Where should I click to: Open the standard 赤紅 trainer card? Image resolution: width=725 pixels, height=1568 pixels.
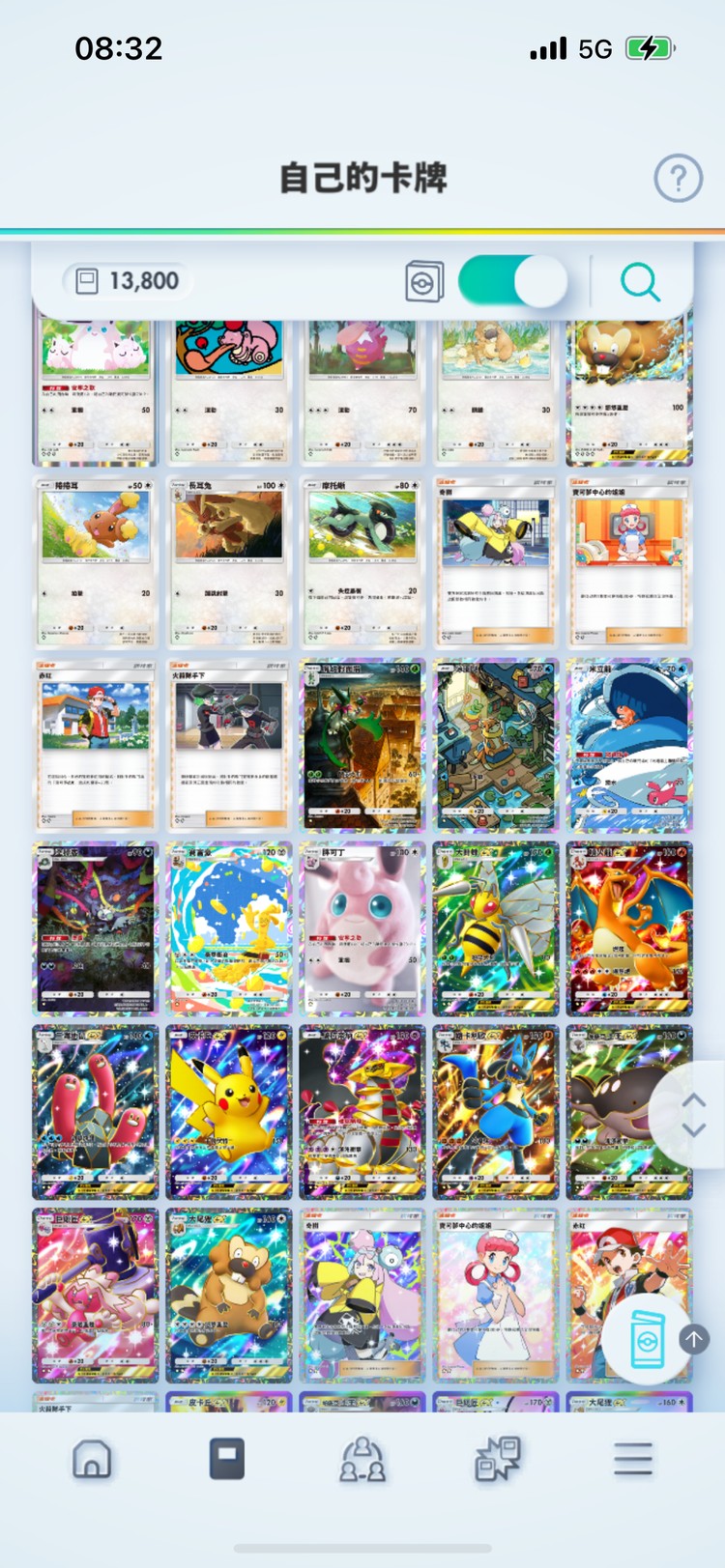[x=95, y=744]
